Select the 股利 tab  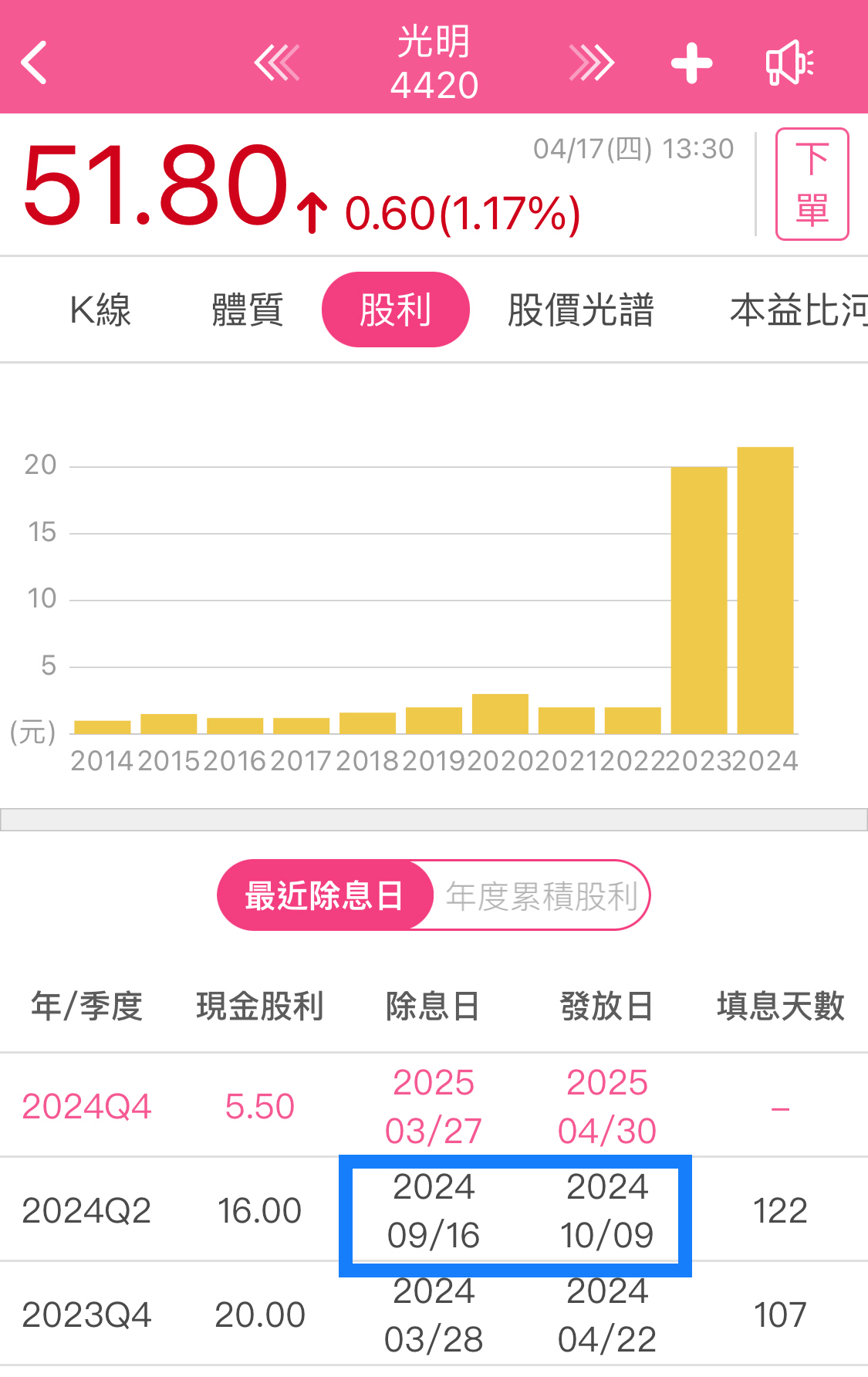point(395,310)
